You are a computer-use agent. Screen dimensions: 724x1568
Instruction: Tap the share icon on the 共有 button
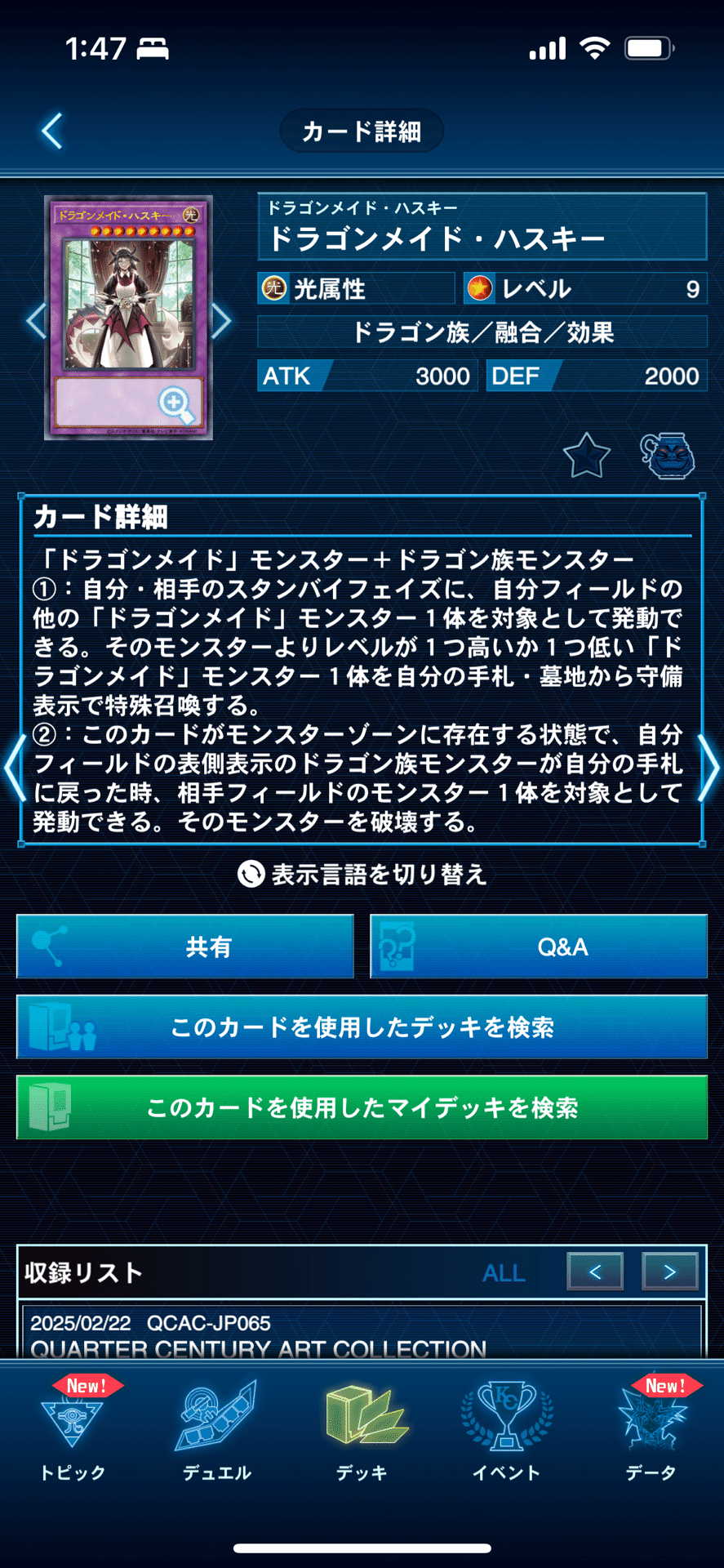point(45,946)
